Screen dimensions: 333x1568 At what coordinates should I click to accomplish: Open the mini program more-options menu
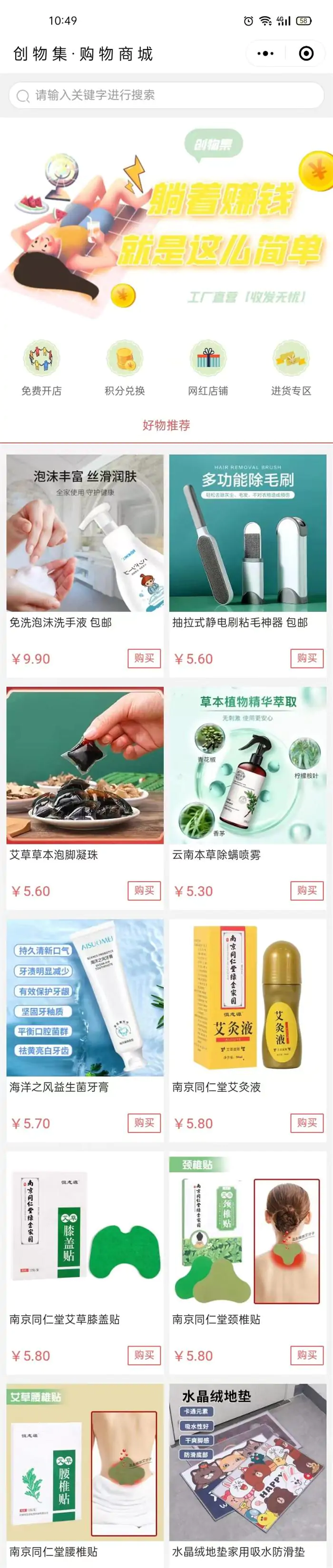[265, 53]
